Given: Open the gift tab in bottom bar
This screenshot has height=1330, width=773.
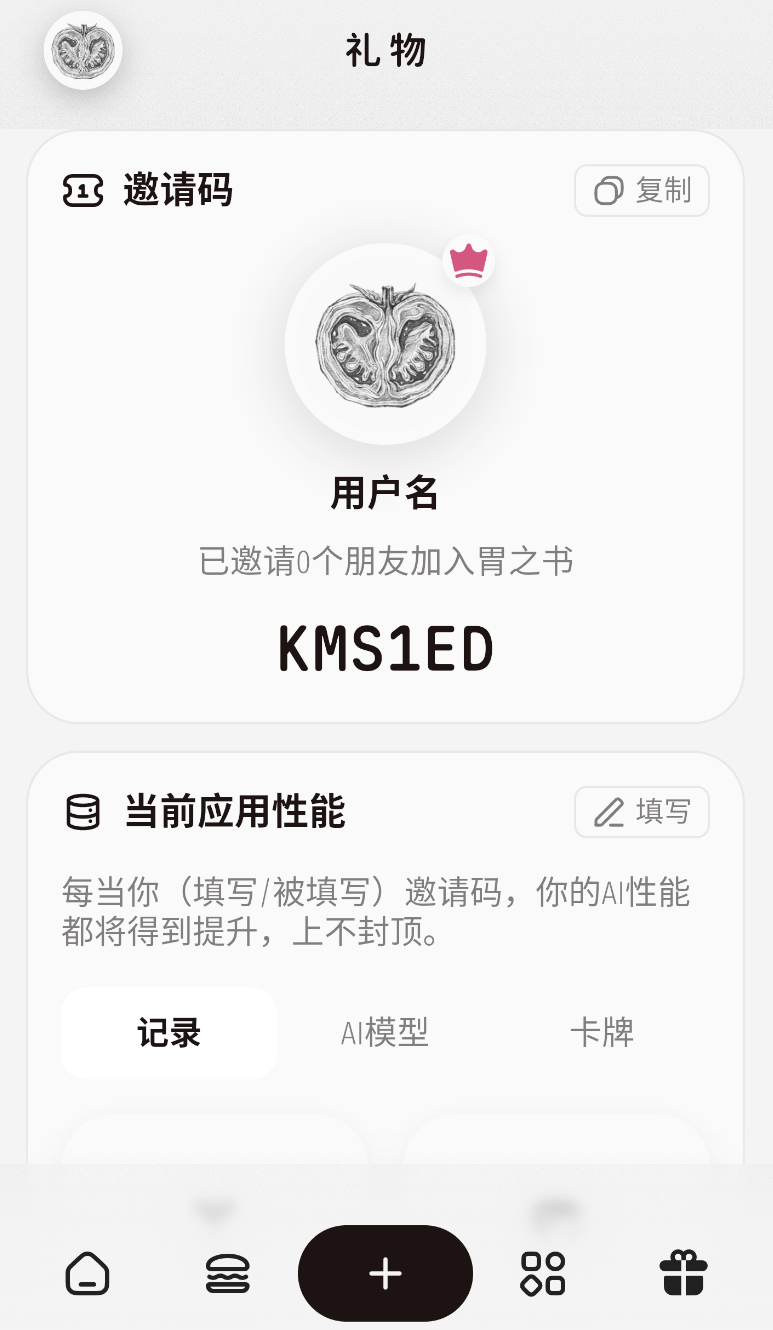Looking at the screenshot, I should coord(684,1274).
